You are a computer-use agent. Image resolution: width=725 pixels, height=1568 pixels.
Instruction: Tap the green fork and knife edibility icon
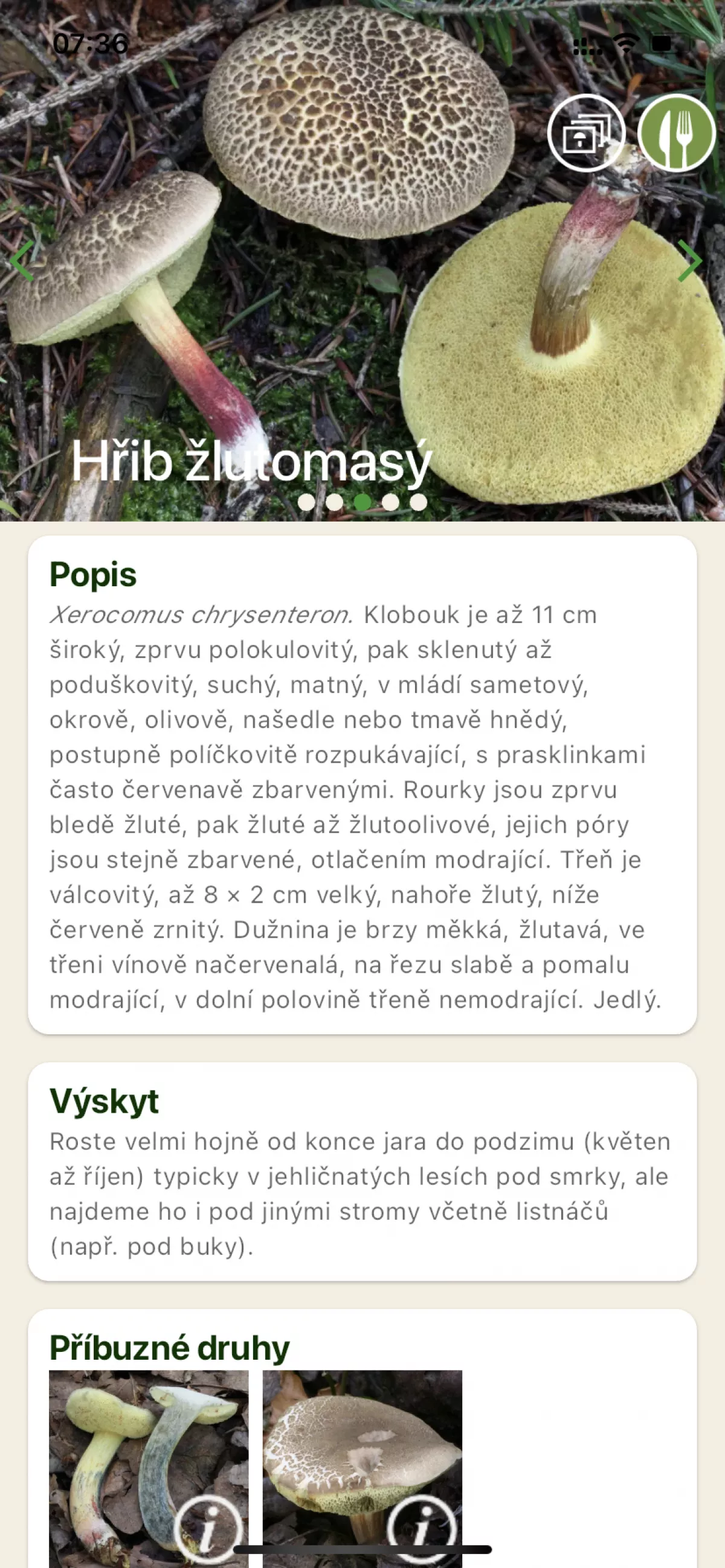pyautogui.click(x=675, y=133)
